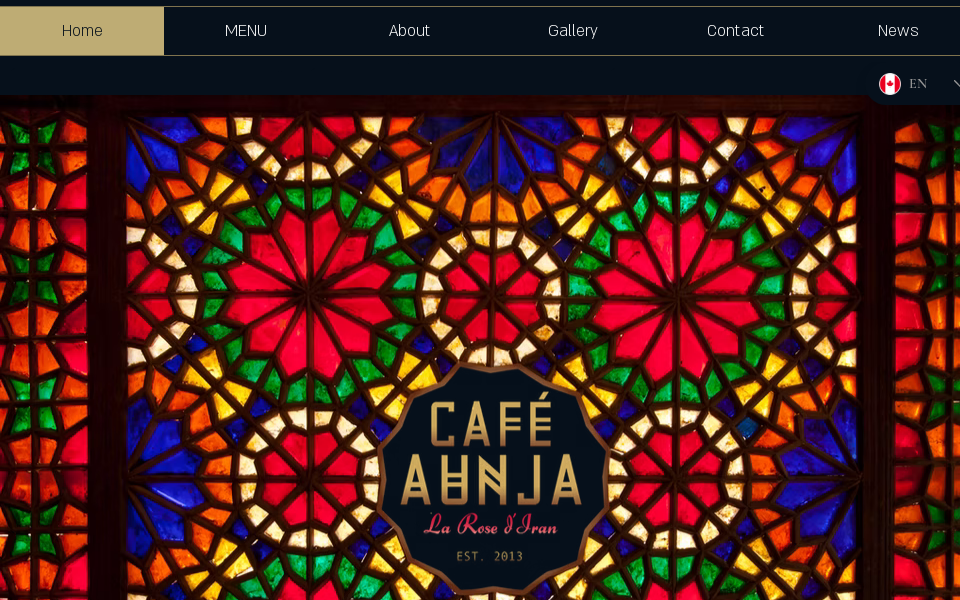Expand the EN language selector

917,84
